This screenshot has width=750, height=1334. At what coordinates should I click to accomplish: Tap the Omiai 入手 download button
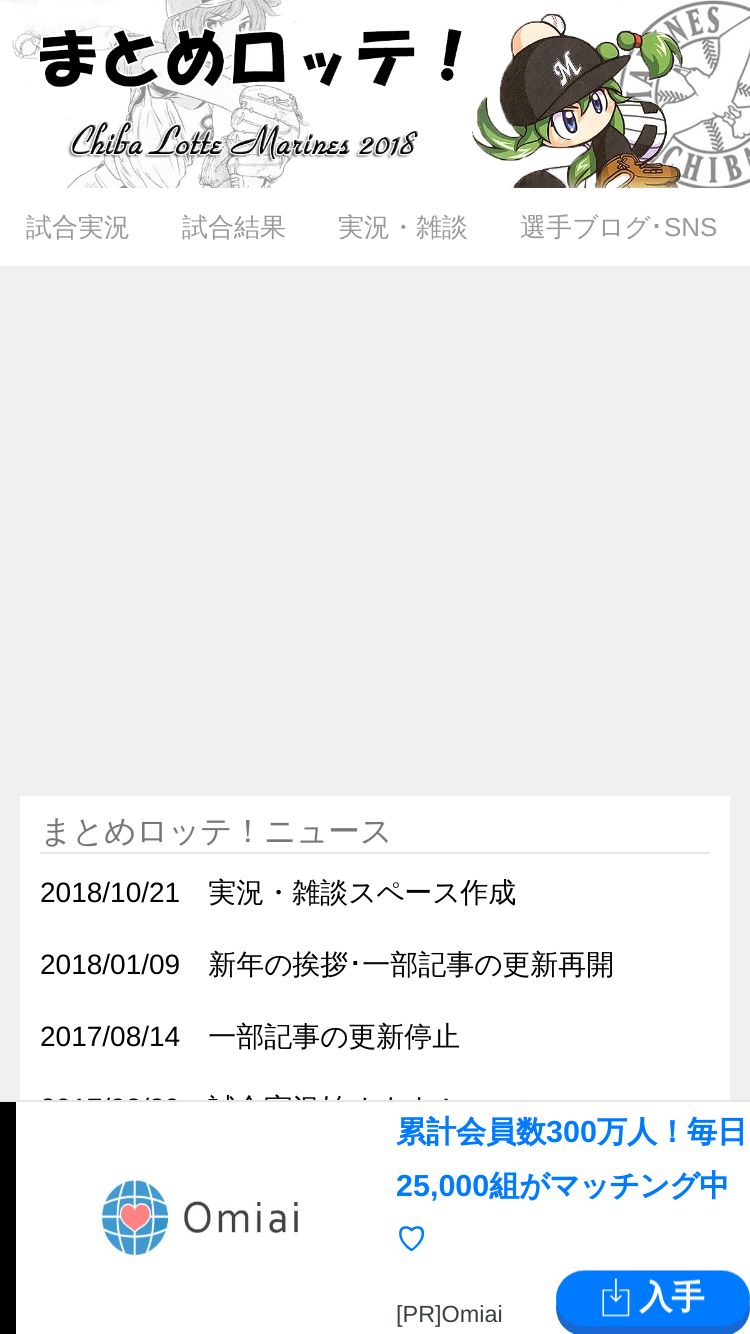(x=653, y=1300)
